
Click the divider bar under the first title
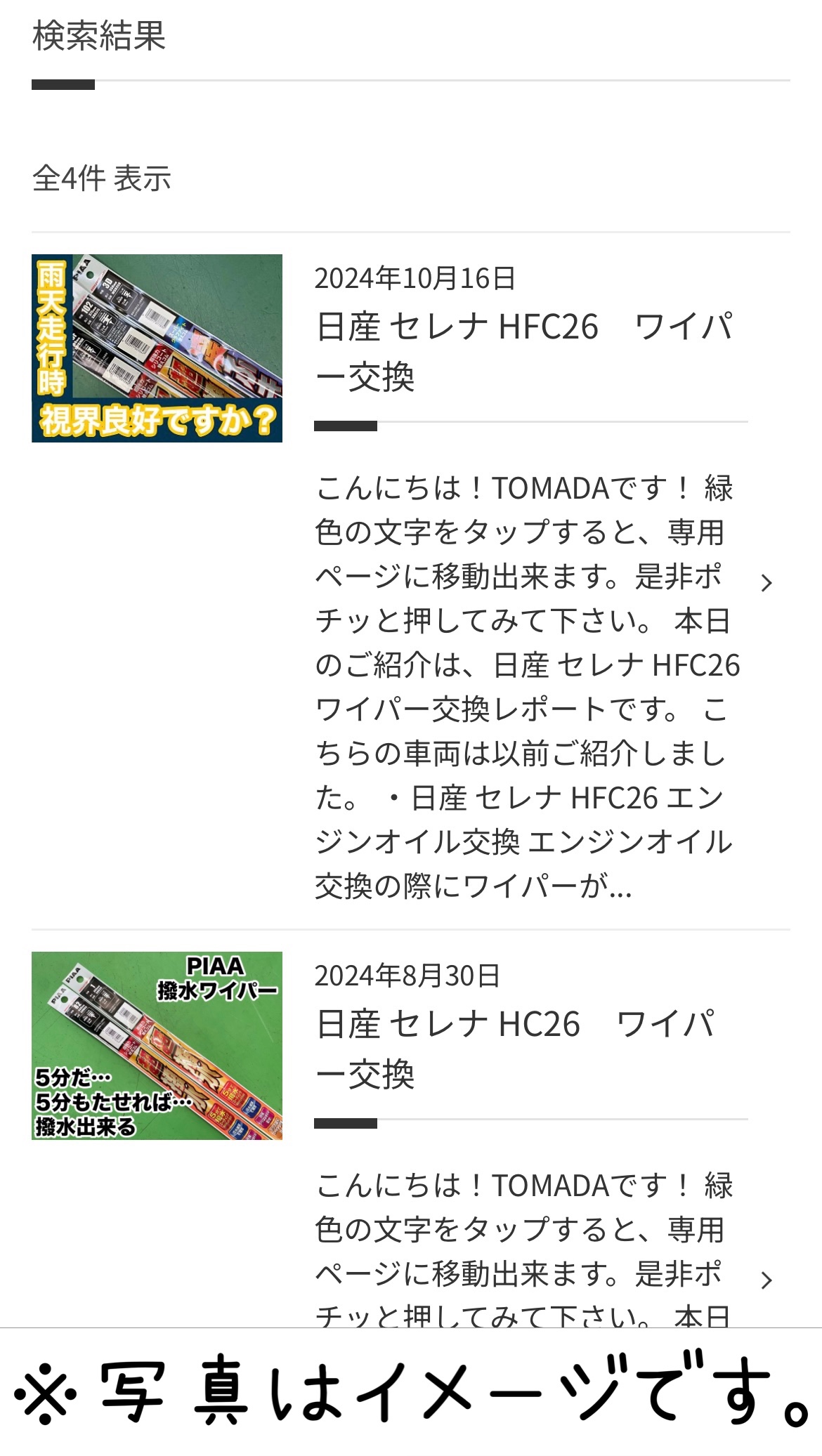point(348,425)
